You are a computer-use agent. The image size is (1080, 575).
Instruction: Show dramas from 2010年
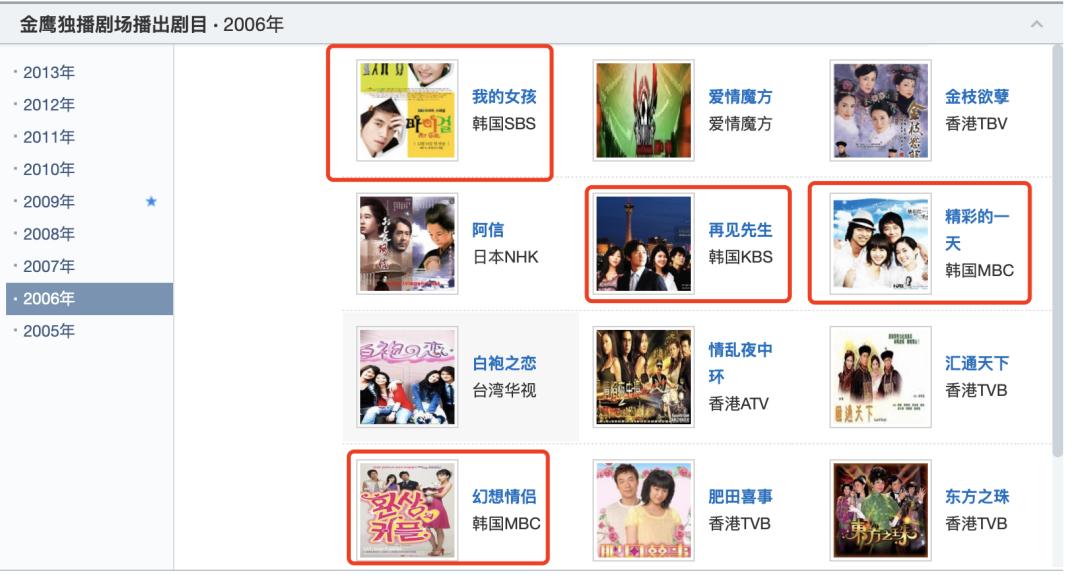[x=48, y=169]
